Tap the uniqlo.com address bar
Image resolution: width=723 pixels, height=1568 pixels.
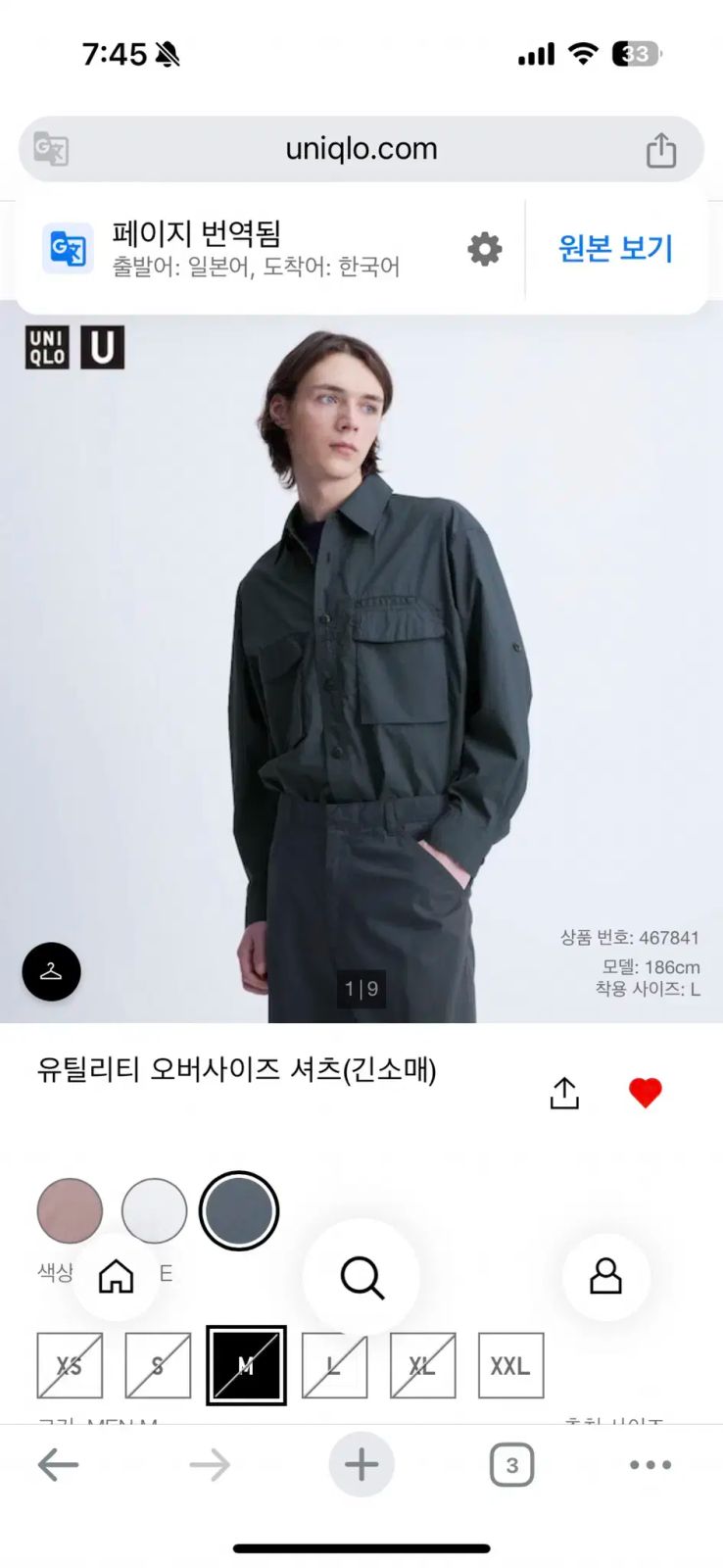(x=361, y=149)
